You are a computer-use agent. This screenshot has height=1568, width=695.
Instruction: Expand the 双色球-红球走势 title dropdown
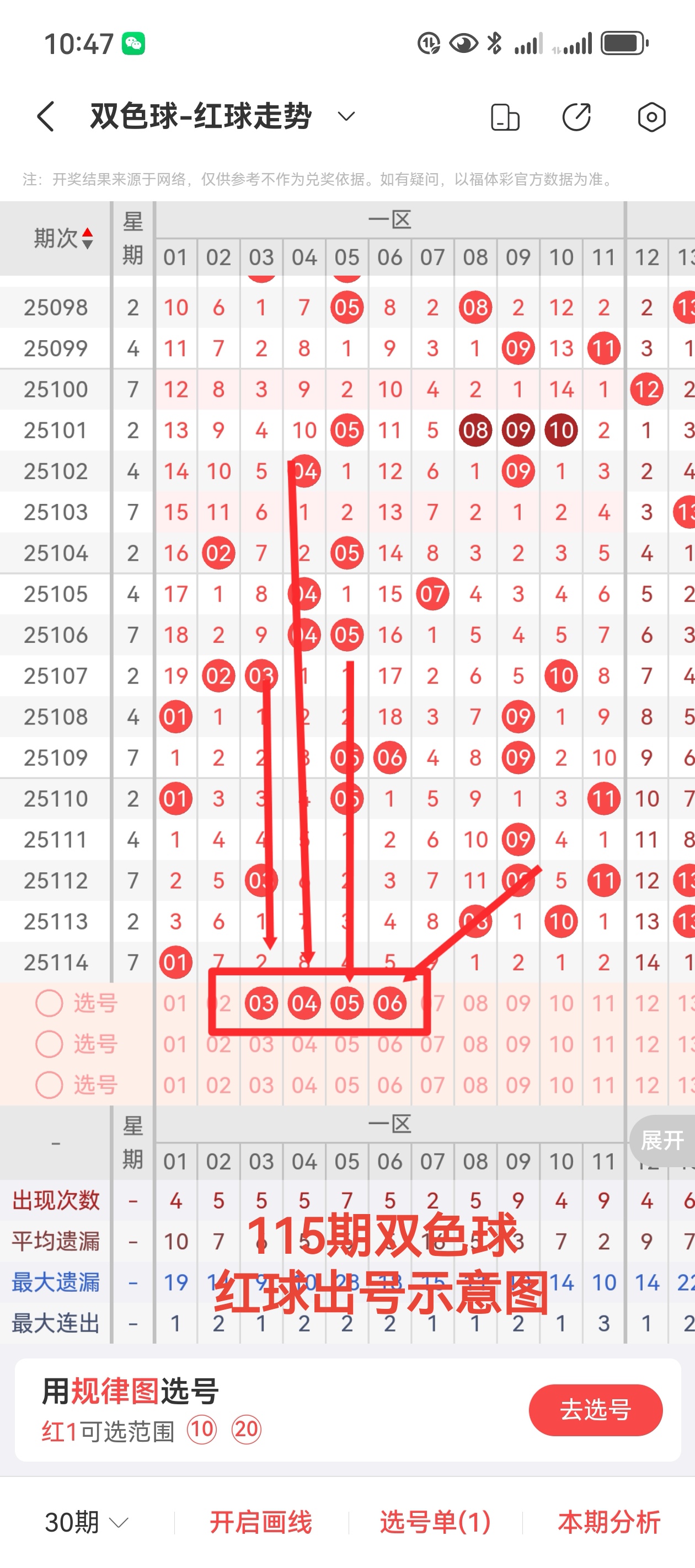point(346,116)
